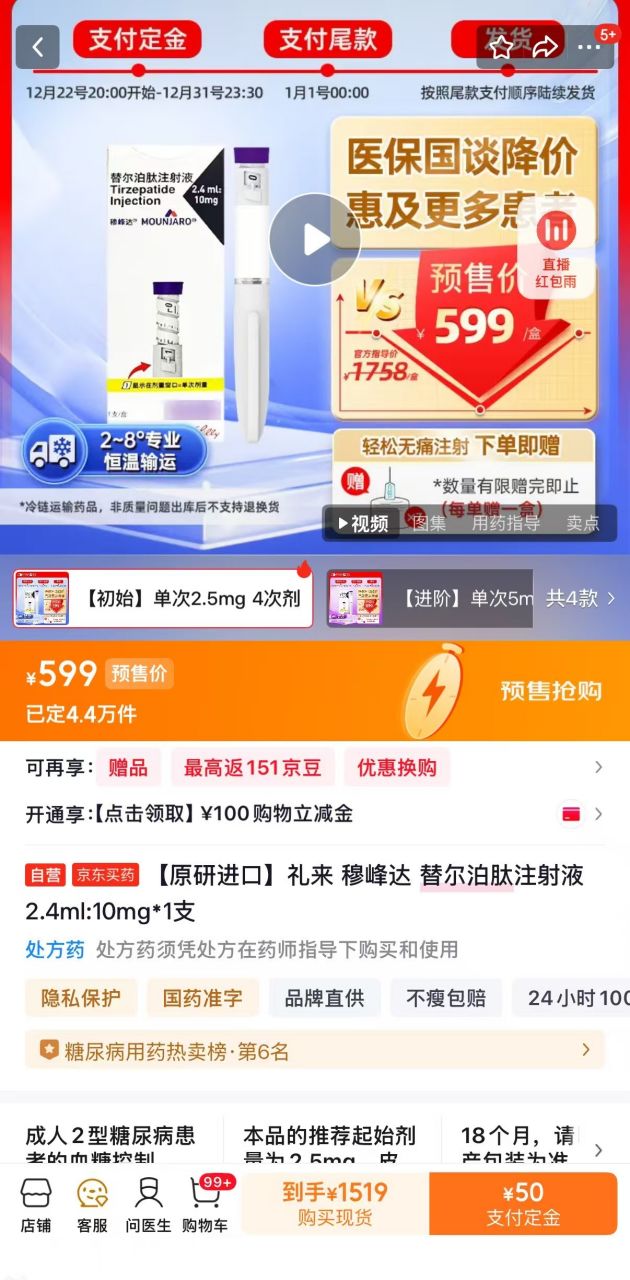Favorite this product with the star icon
Viewport: 630px width, 1280px height.
coord(501,47)
